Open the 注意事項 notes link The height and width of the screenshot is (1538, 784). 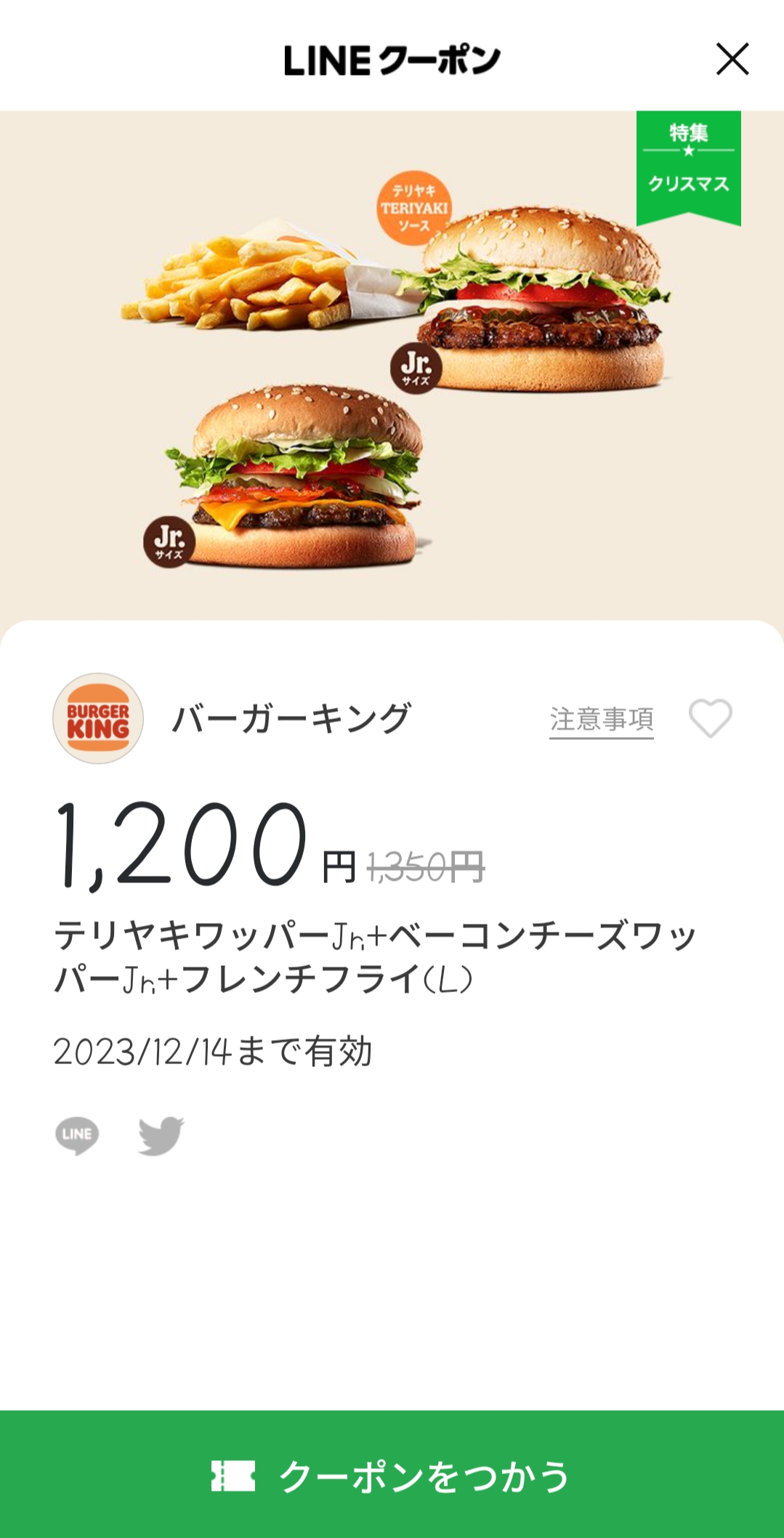click(x=601, y=720)
